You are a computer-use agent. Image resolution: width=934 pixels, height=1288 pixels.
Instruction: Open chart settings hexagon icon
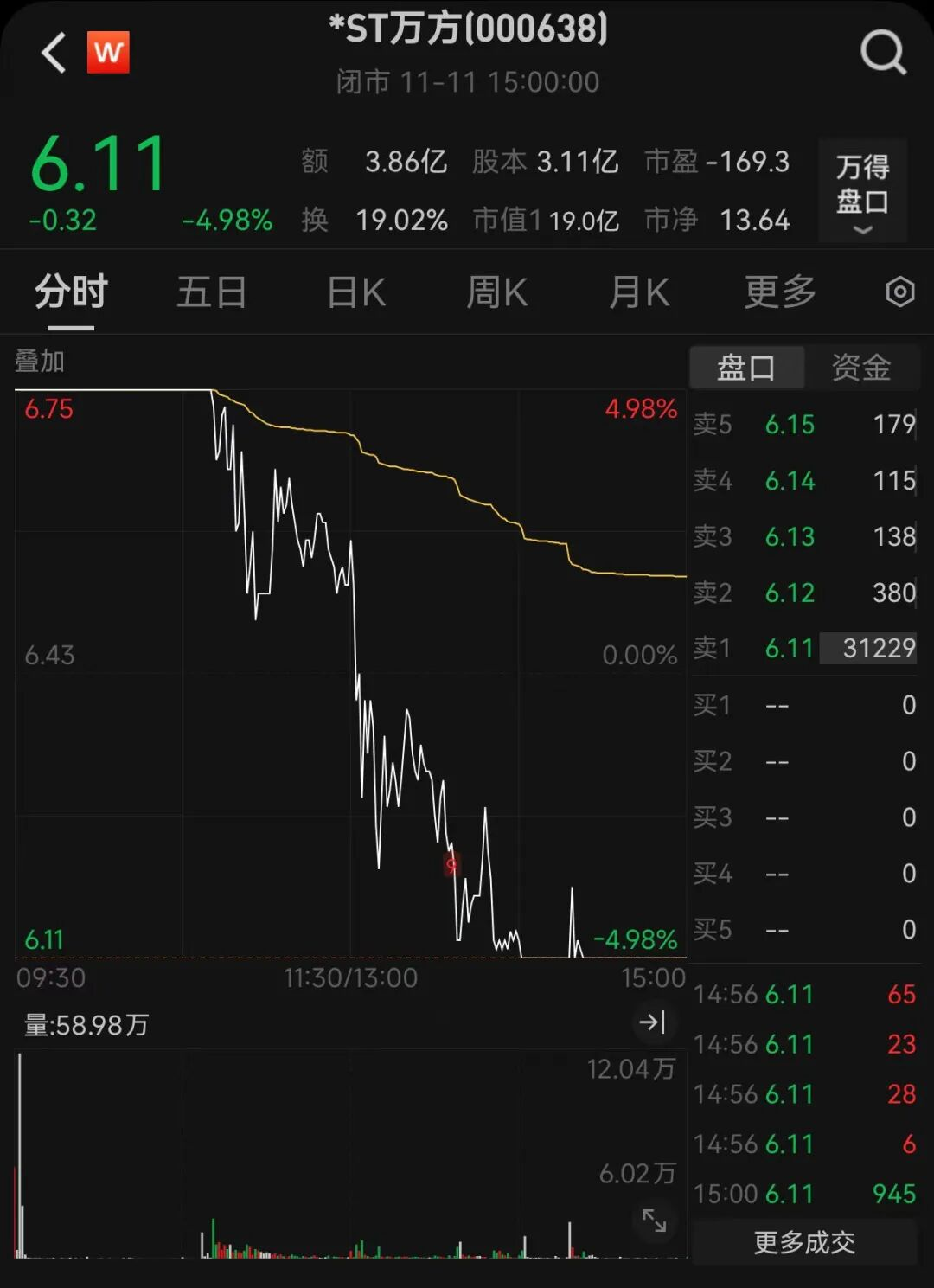point(900,292)
